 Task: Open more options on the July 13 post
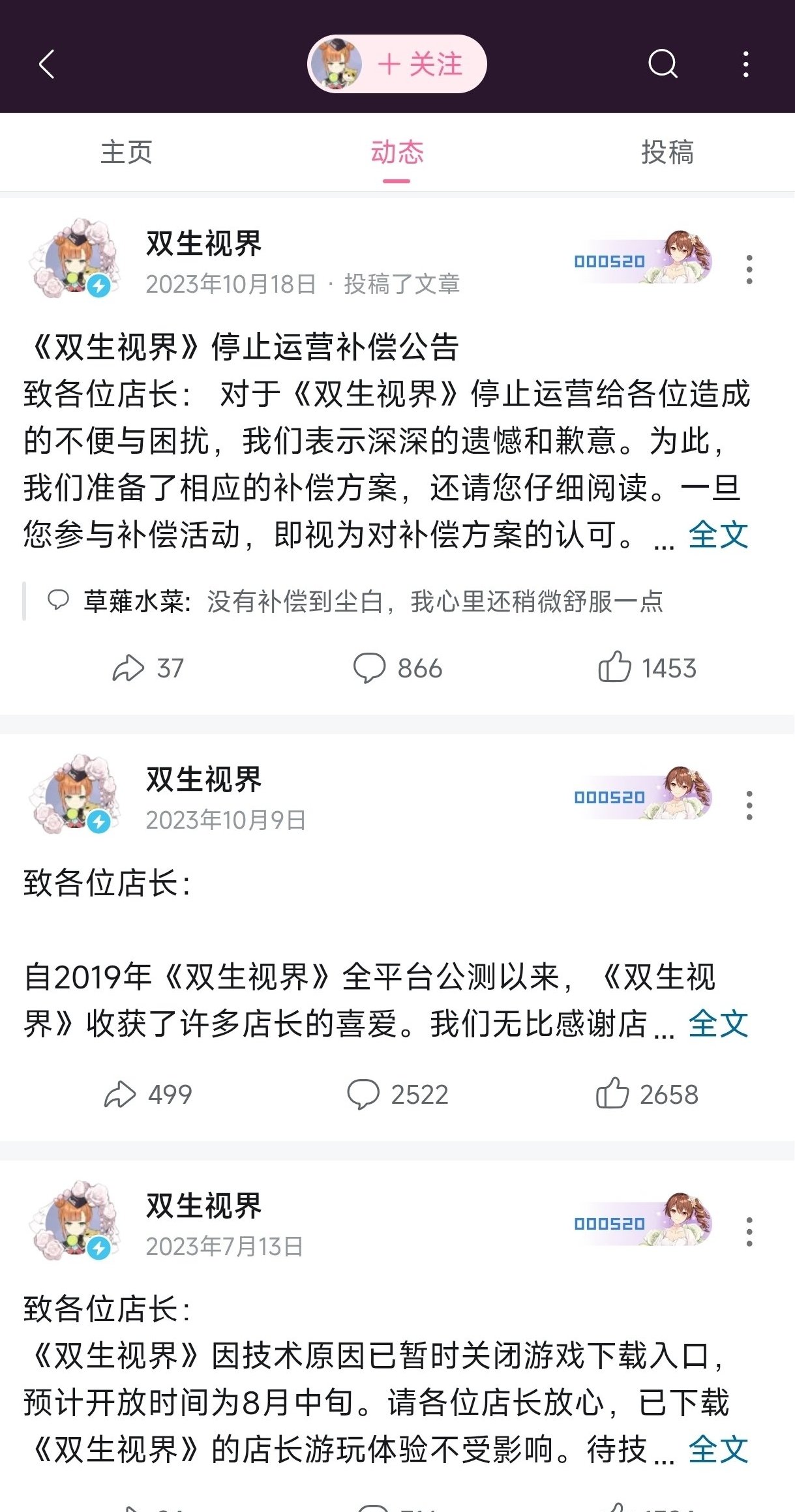pos(749,1232)
